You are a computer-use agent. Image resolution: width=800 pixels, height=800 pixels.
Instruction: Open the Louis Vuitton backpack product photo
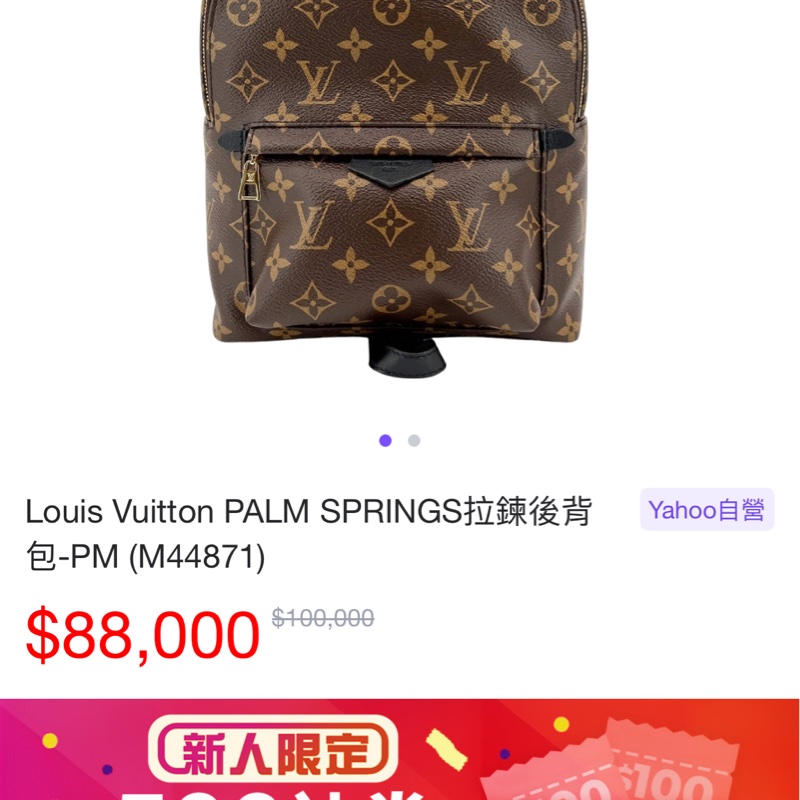click(x=398, y=190)
